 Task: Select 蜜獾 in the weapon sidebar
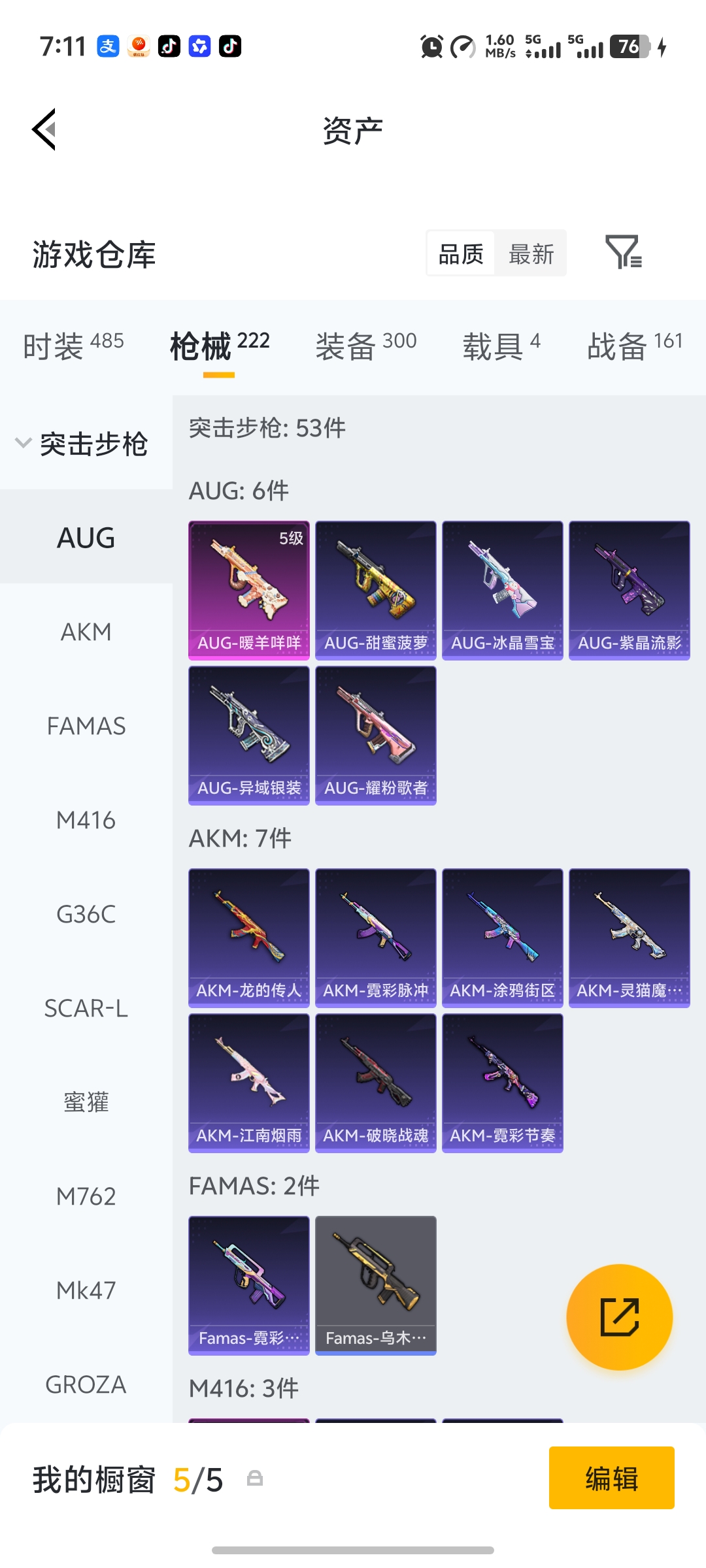86,1102
